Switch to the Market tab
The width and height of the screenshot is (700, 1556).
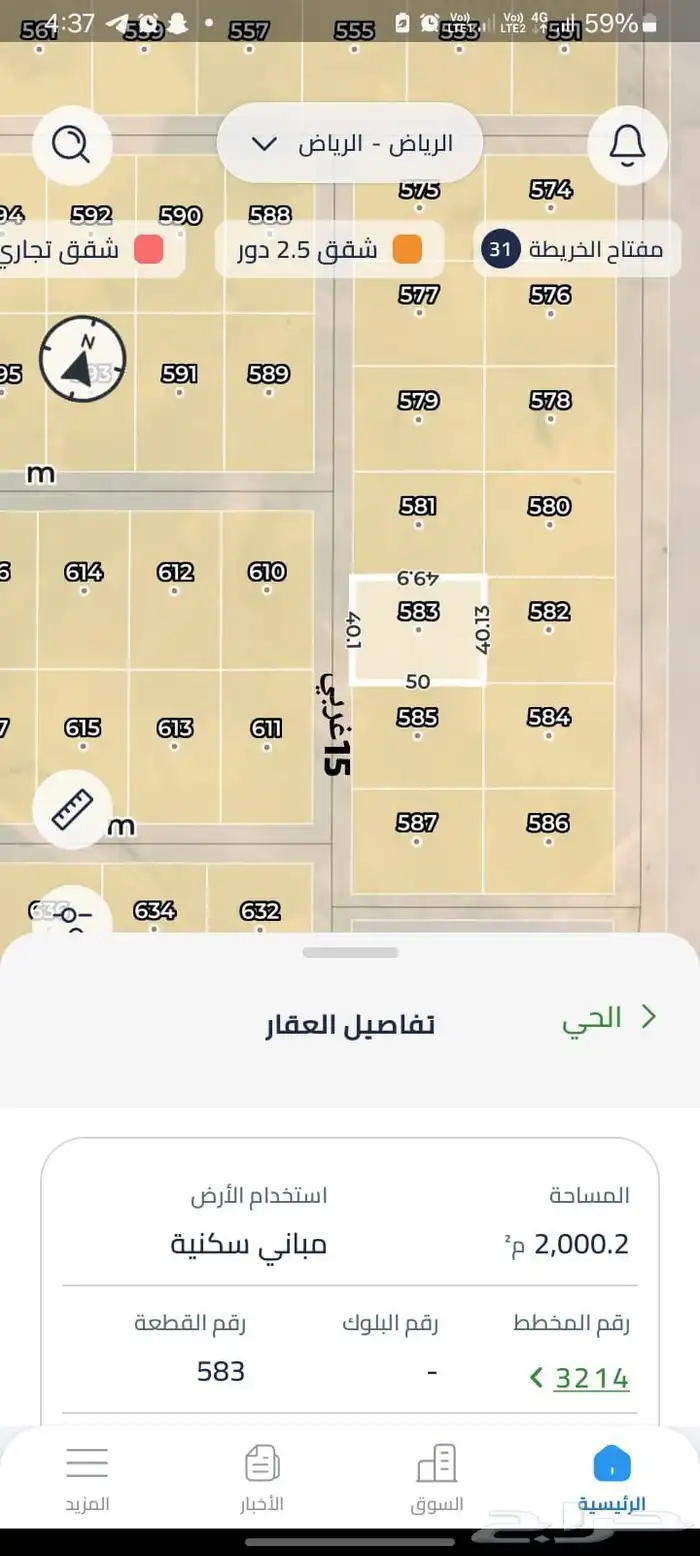(x=437, y=1477)
